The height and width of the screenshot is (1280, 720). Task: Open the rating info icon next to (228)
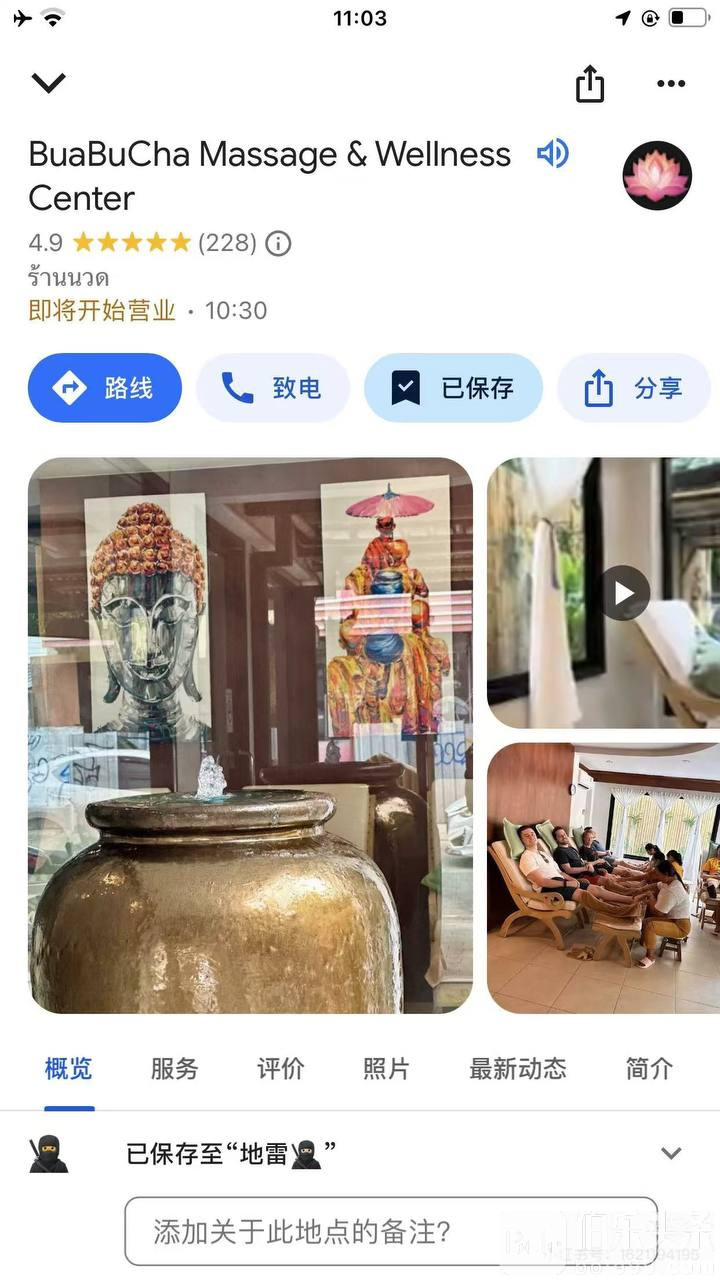point(278,243)
